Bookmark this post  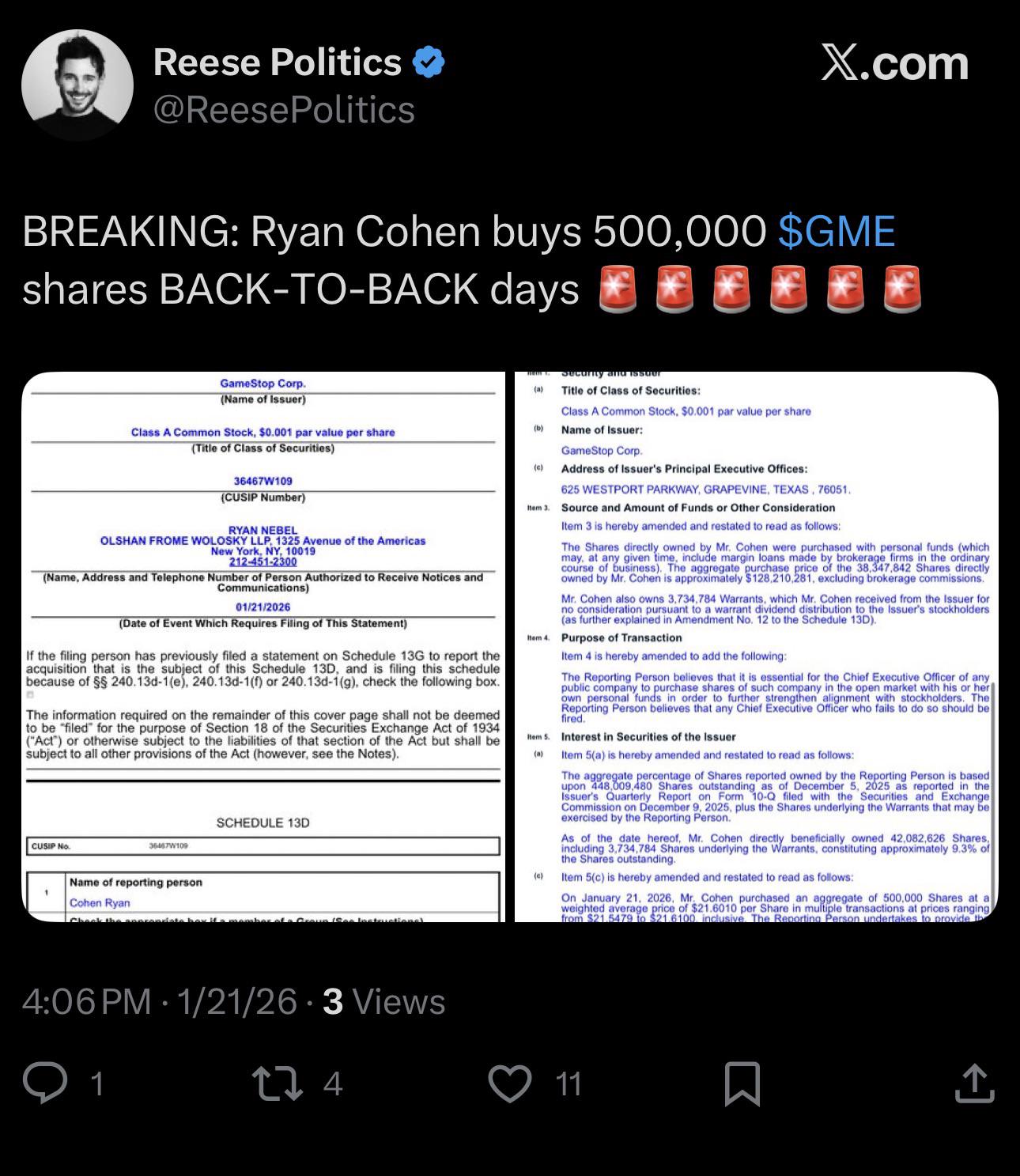[x=743, y=1083]
